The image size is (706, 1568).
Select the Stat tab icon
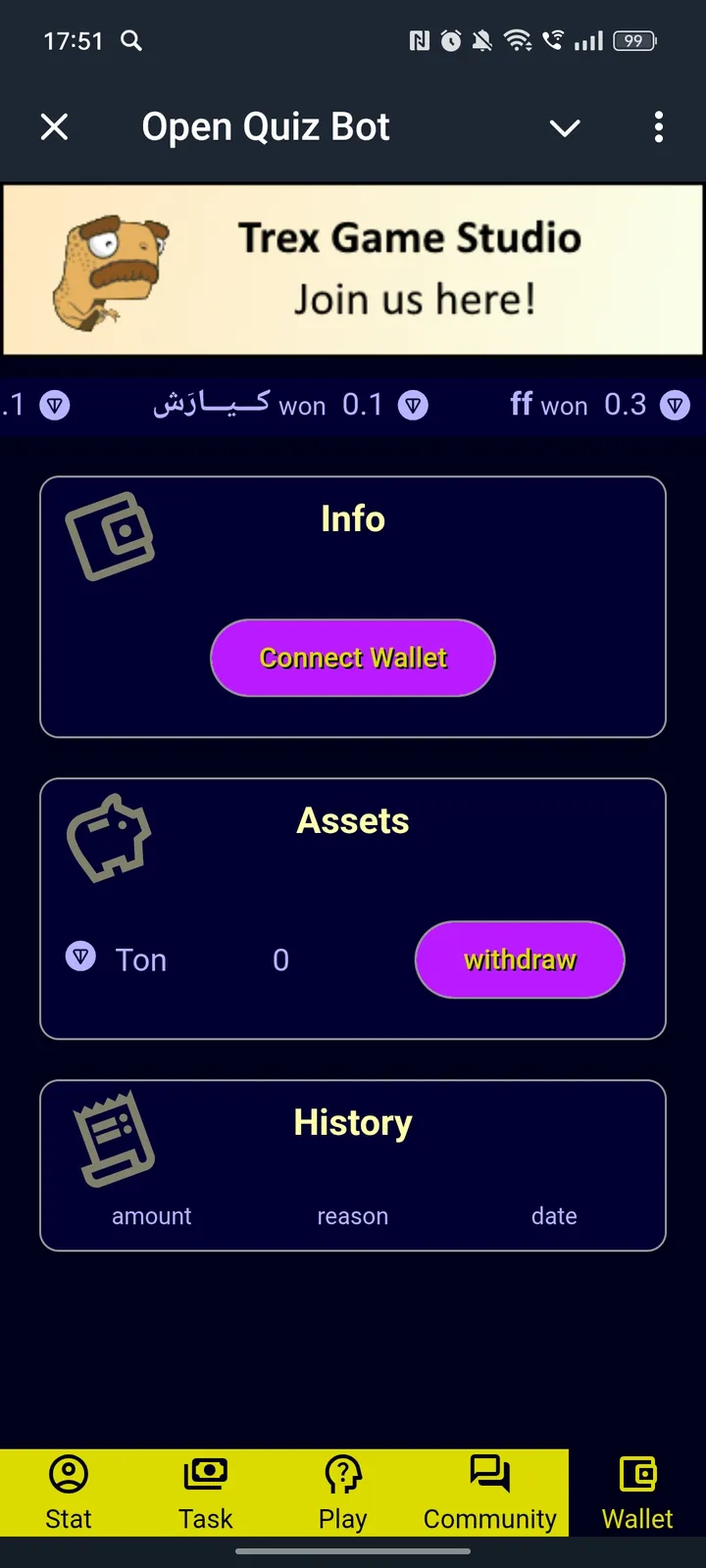click(x=68, y=1472)
